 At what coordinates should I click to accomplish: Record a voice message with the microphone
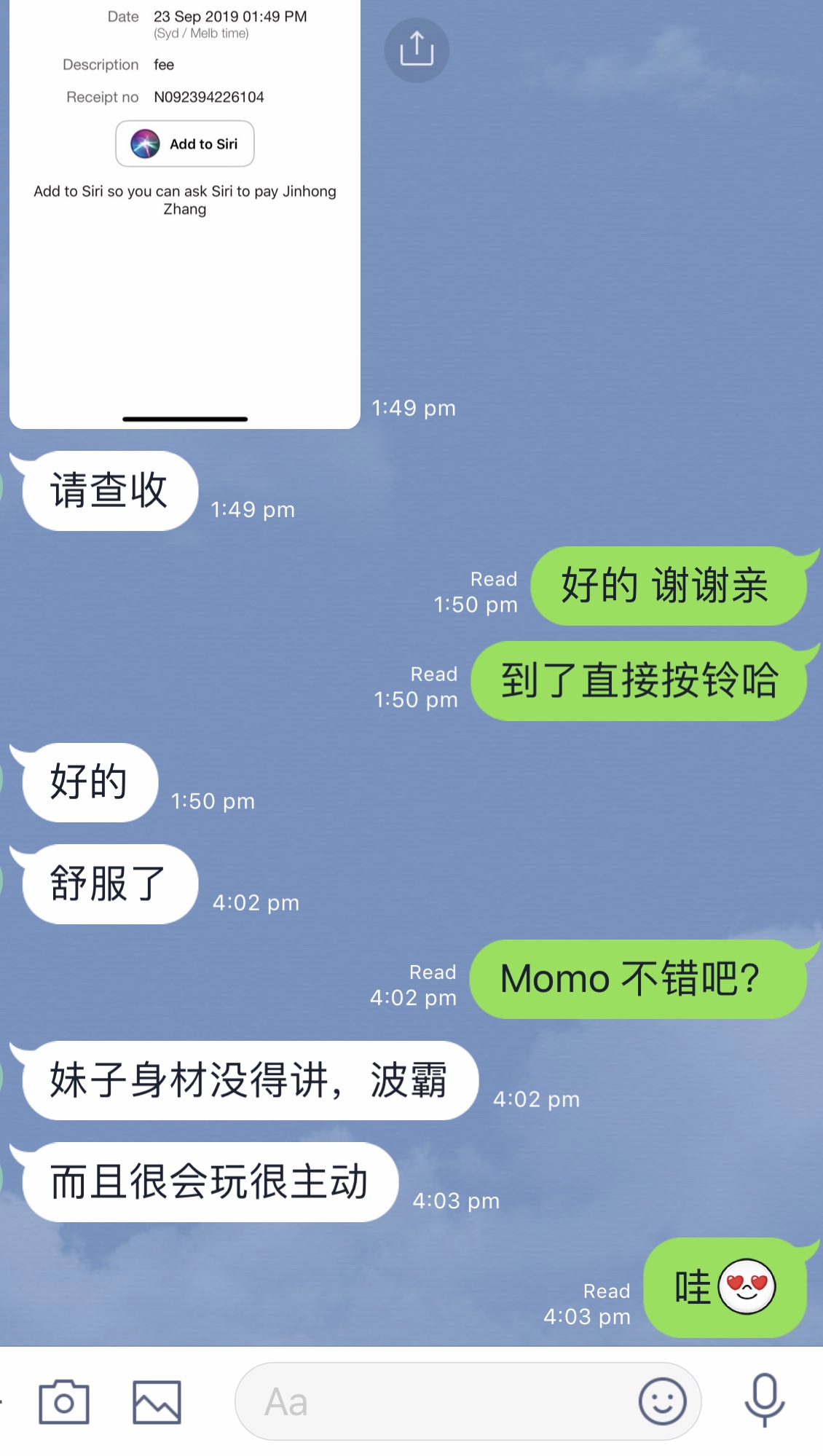(764, 1400)
